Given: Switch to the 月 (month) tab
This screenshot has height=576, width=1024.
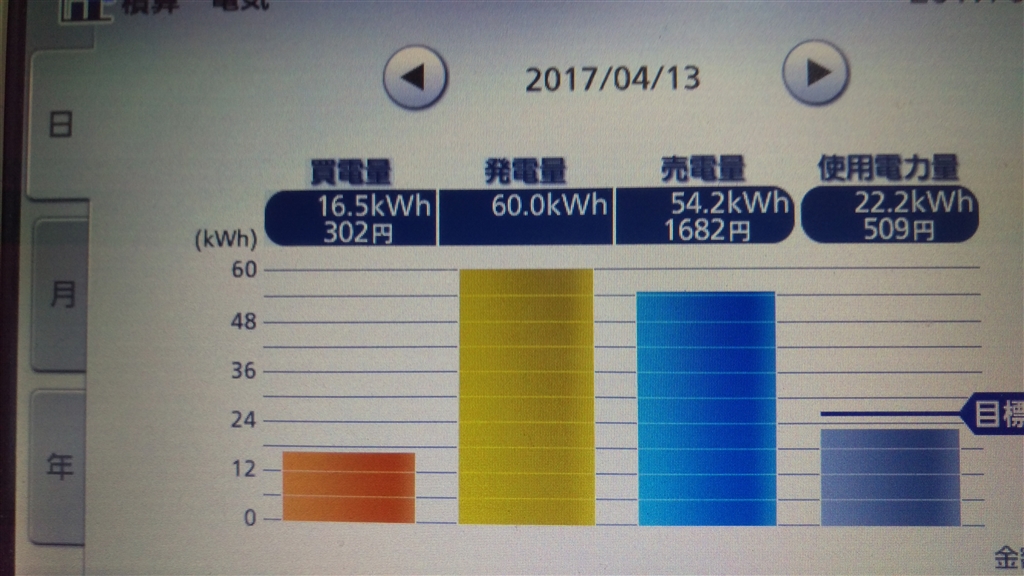Looking at the screenshot, I should coord(61,295).
